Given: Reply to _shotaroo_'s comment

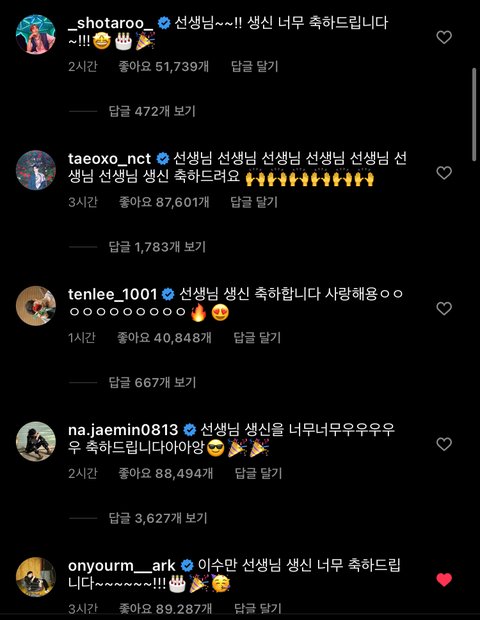Looking at the screenshot, I should (255, 66).
